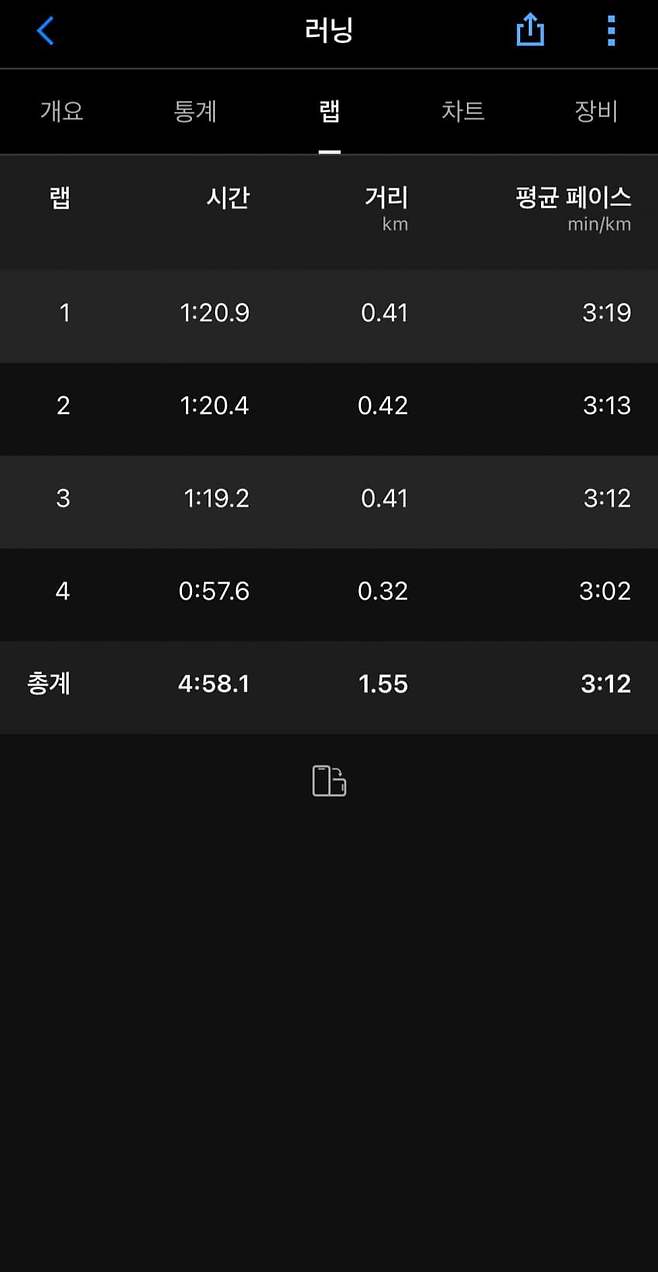Switch to the 개요 tab
The height and width of the screenshot is (1272, 658).
point(62,111)
